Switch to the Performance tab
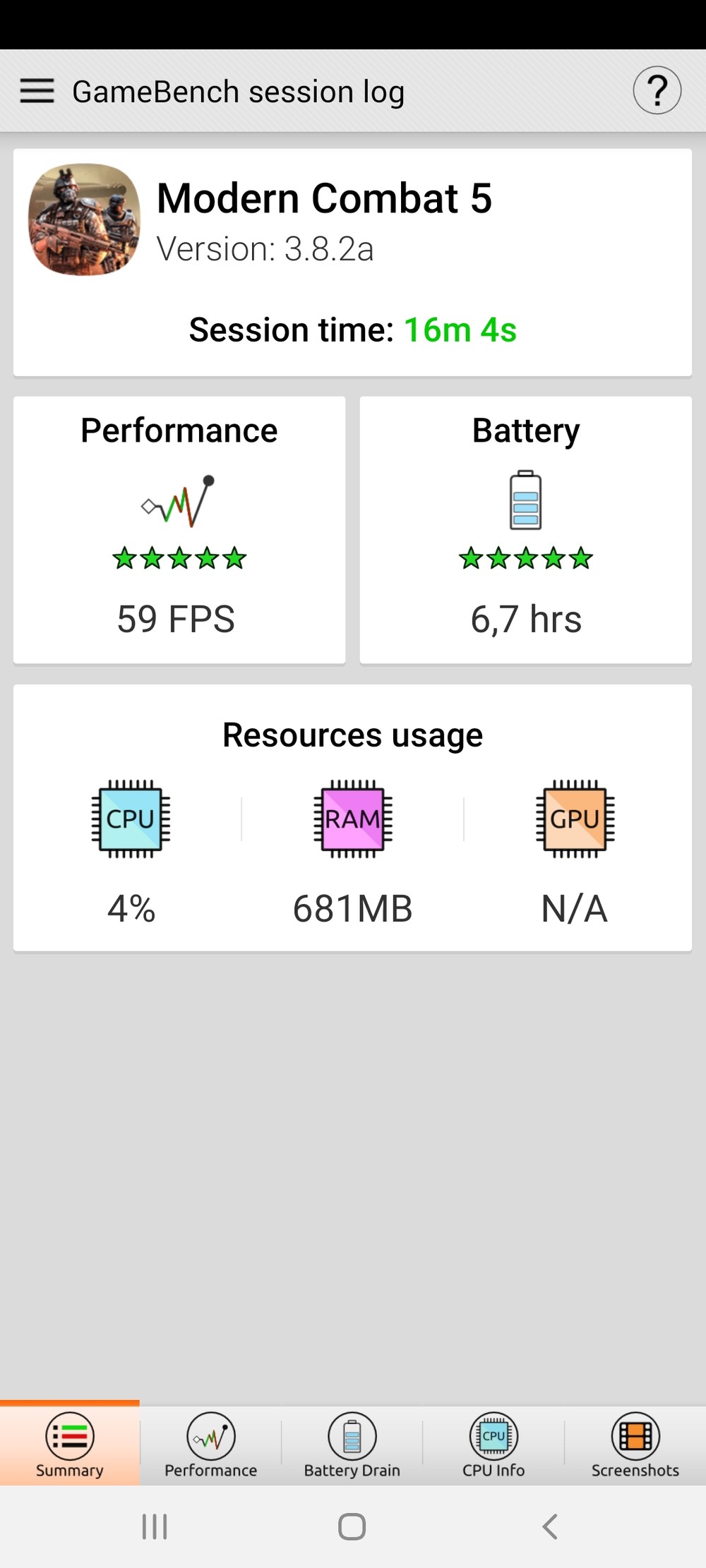 pos(211,1445)
